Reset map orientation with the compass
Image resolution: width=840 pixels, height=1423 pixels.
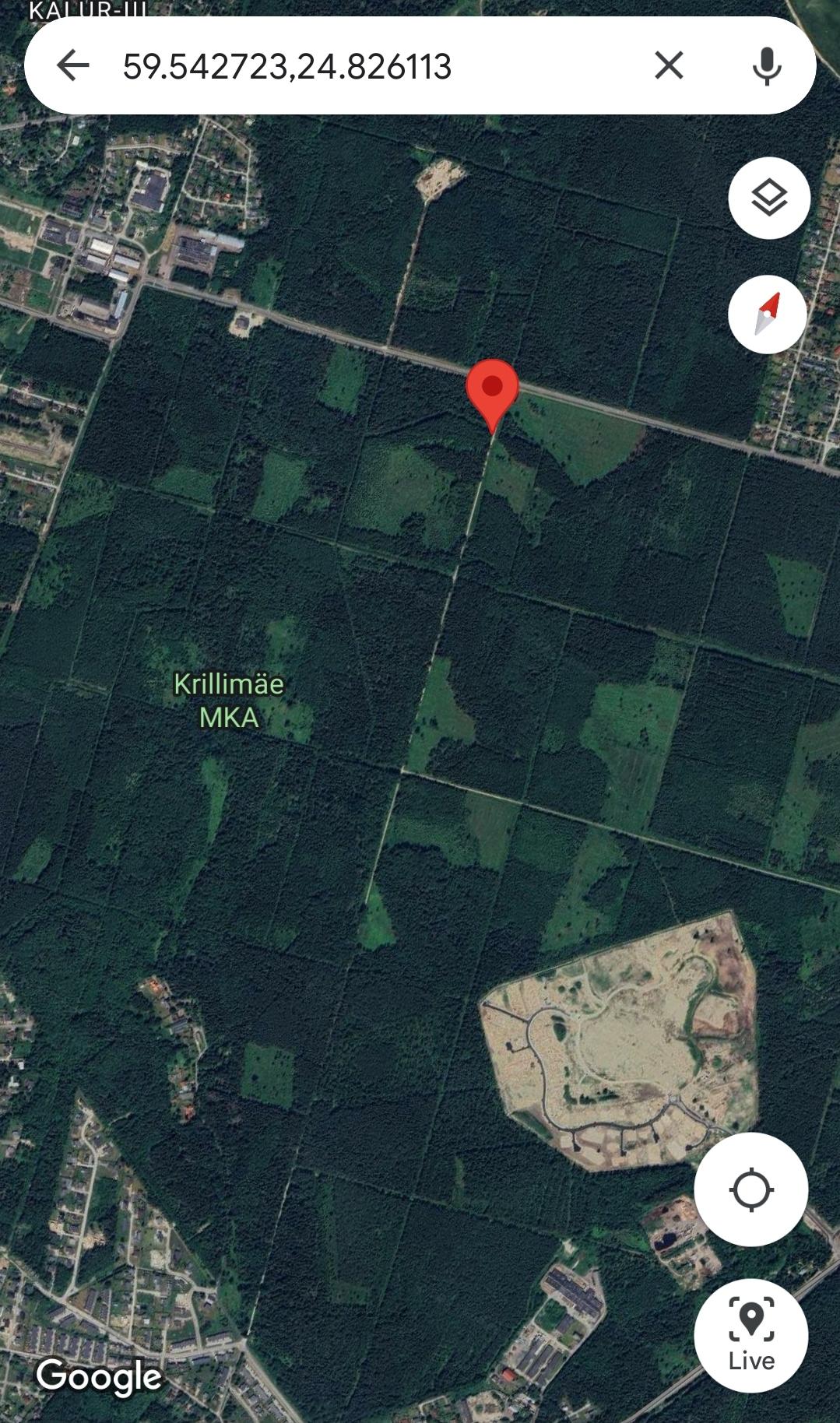tap(768, 314)
